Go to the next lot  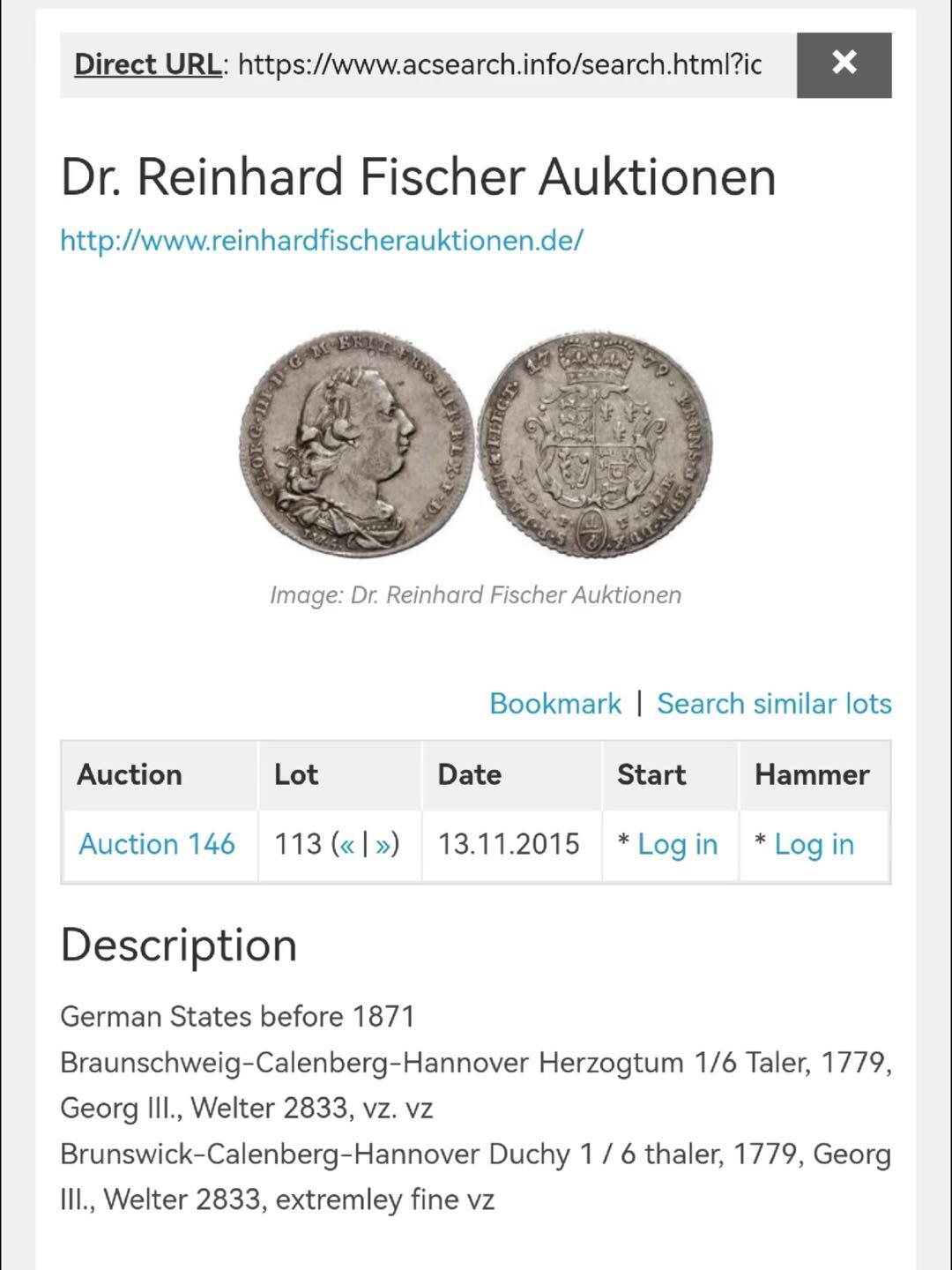click(383, 845)
